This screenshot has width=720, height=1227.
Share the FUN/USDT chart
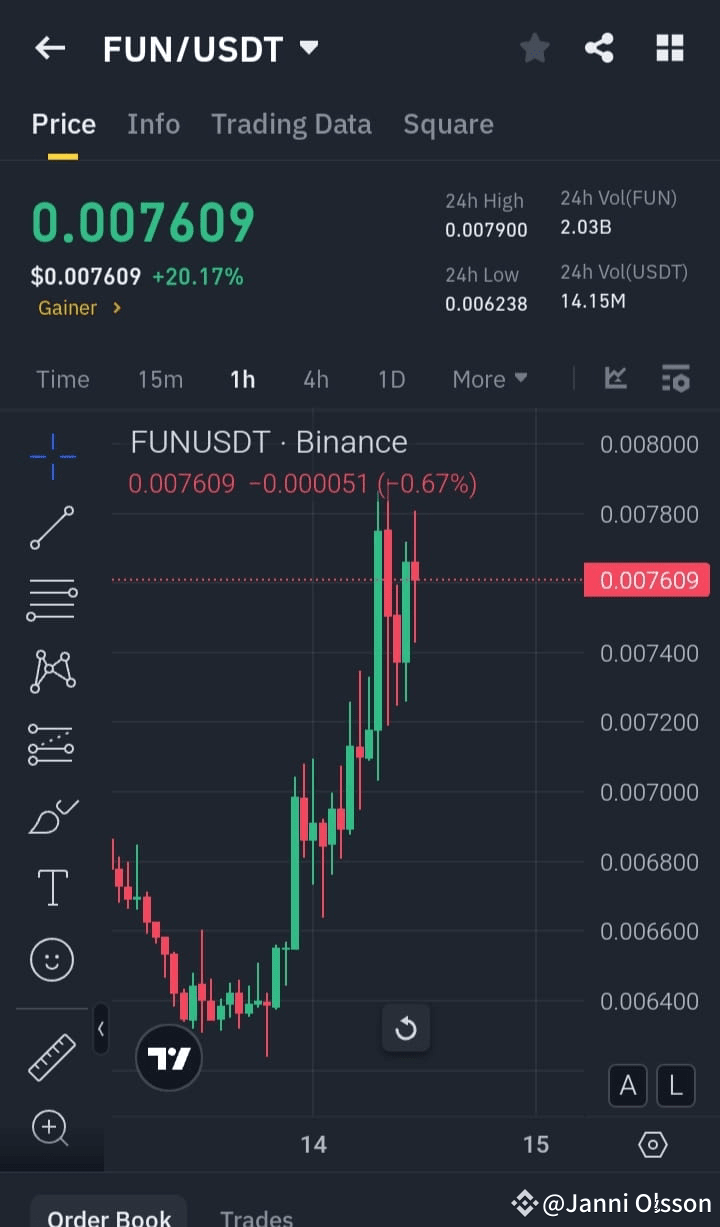click(599, 47)
